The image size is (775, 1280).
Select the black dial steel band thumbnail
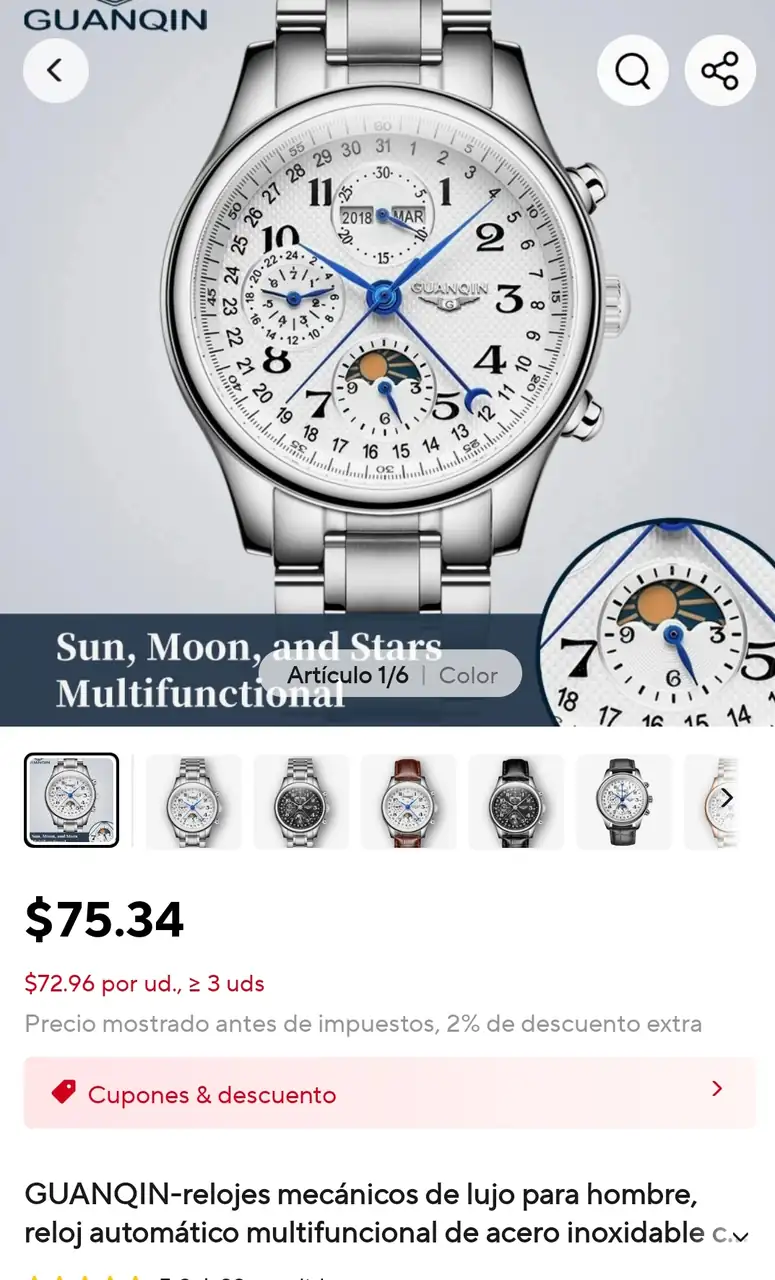[x=301, y=802]
